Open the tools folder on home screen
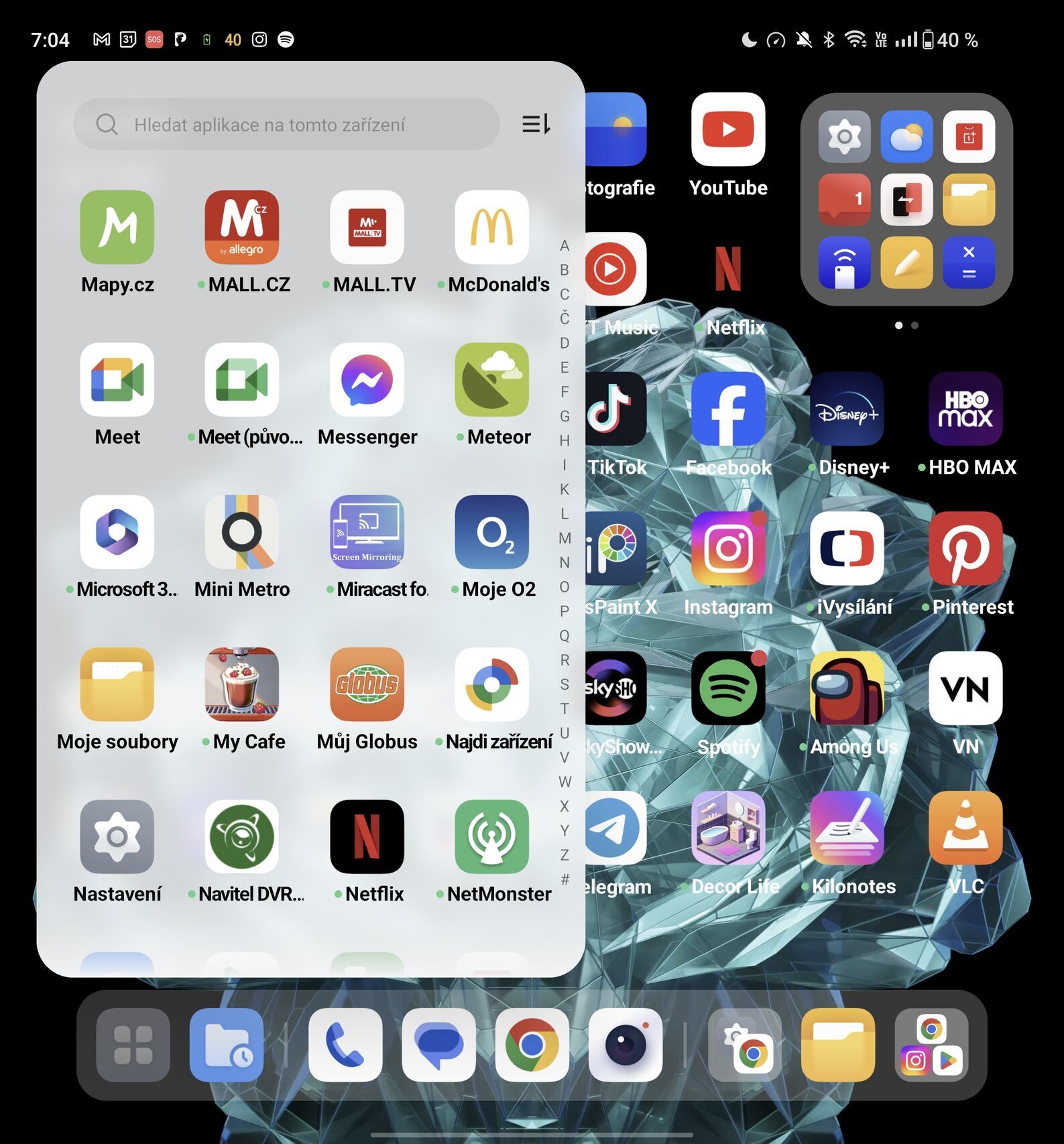Image resolution: width=1064 pixels, height=1144 pixels. 906,200
